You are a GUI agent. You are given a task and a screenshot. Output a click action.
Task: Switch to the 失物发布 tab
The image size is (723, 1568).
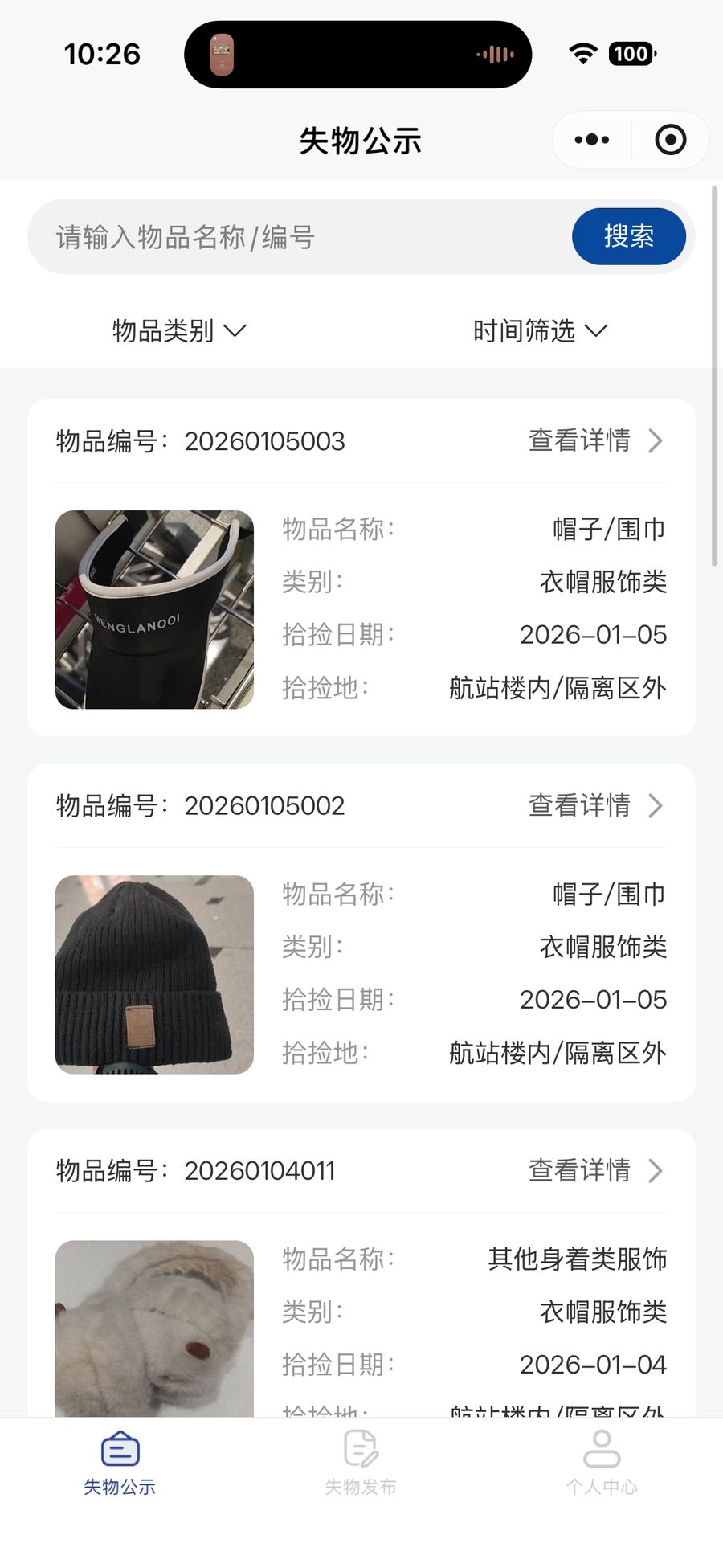(361, 1462)
